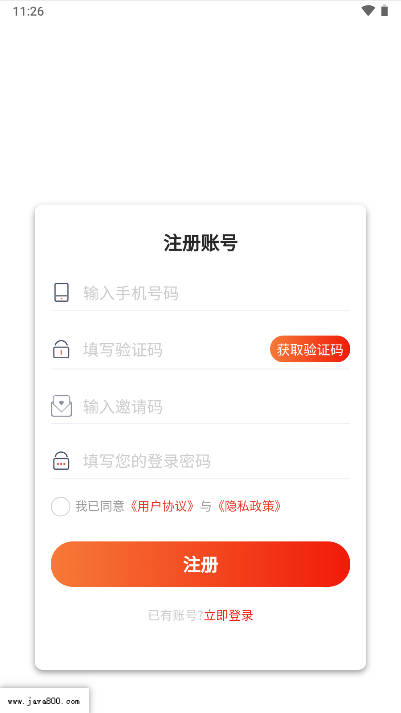401x713 pixels.
Task: Open the 《隐私政策》 link
Action: tap(249, 506)
